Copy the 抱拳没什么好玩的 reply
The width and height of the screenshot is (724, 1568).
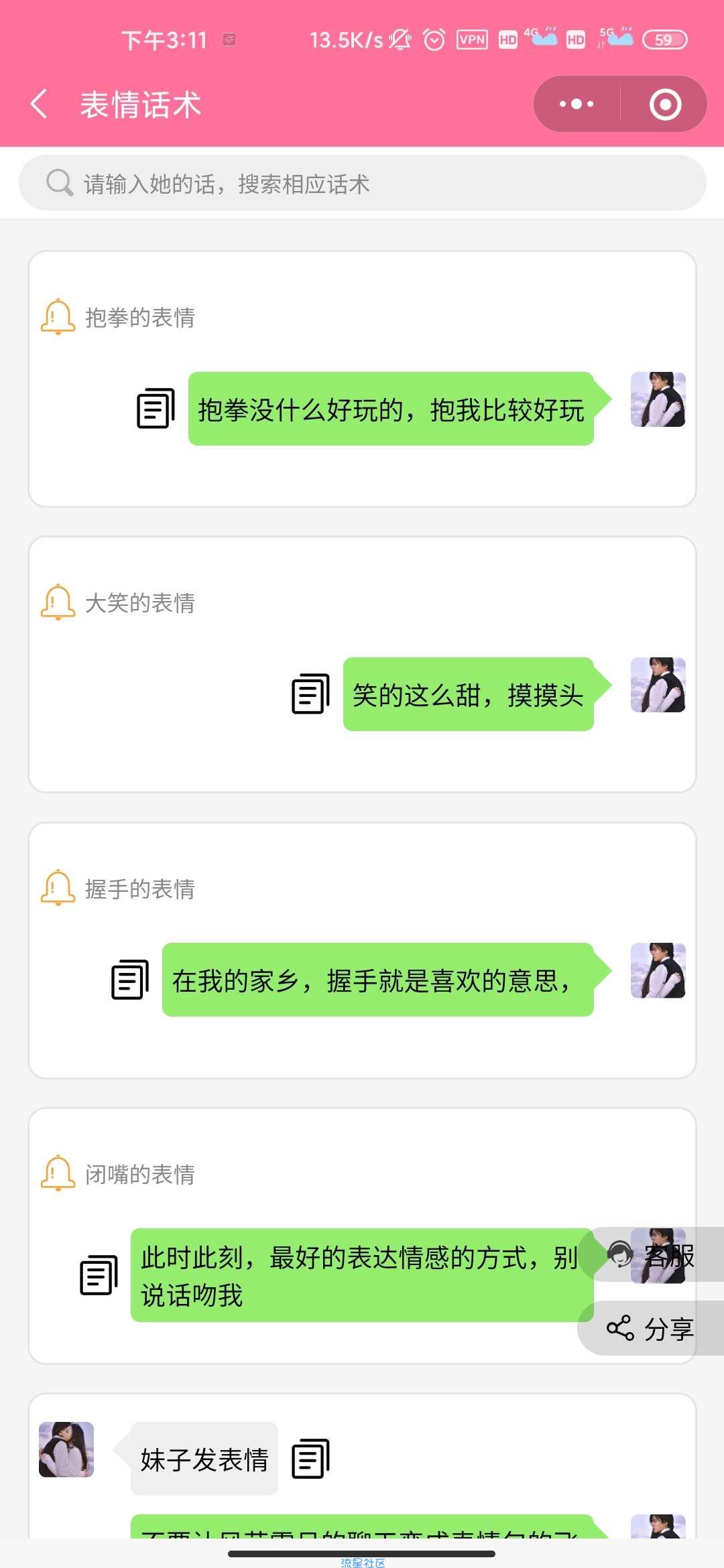click(156, 408)
